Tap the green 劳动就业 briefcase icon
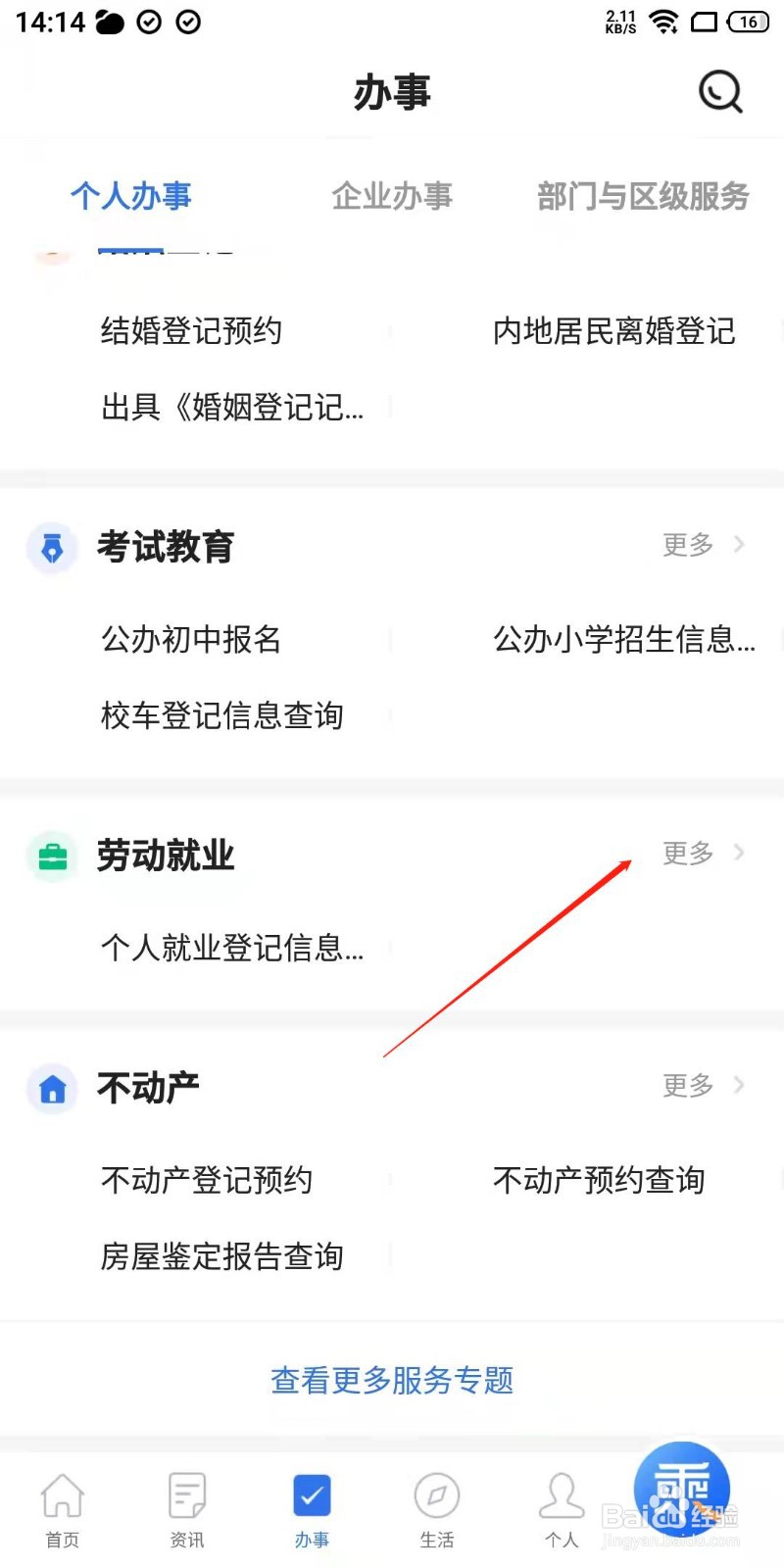Screen dimensions: 784x1568 pos(52,856)
